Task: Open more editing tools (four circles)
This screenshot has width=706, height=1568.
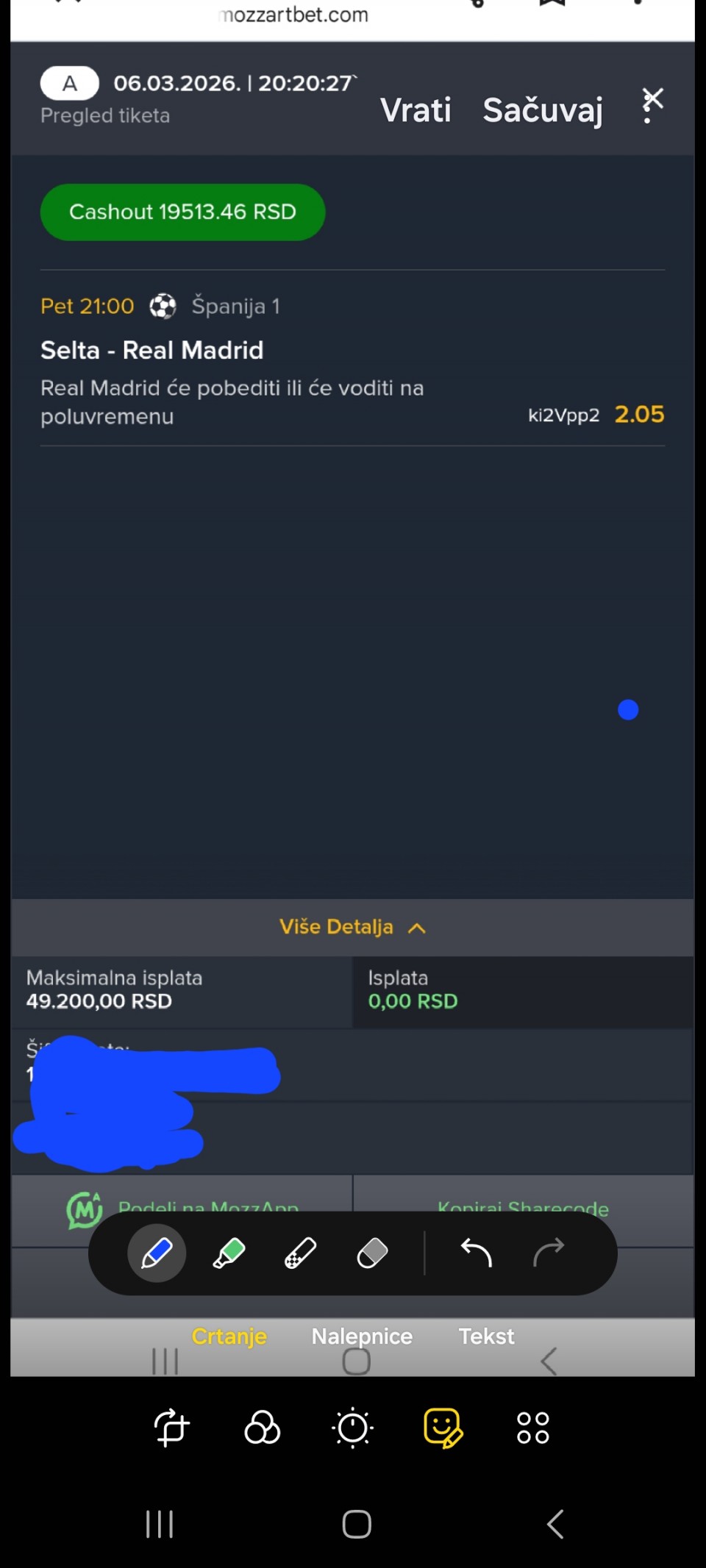Action: pos(532,1428)
